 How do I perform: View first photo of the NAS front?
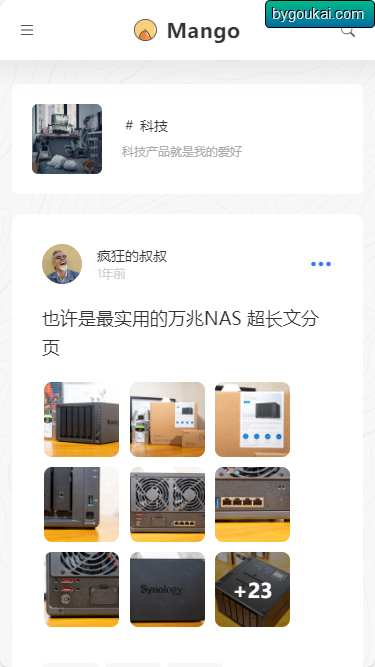[82, 419]
